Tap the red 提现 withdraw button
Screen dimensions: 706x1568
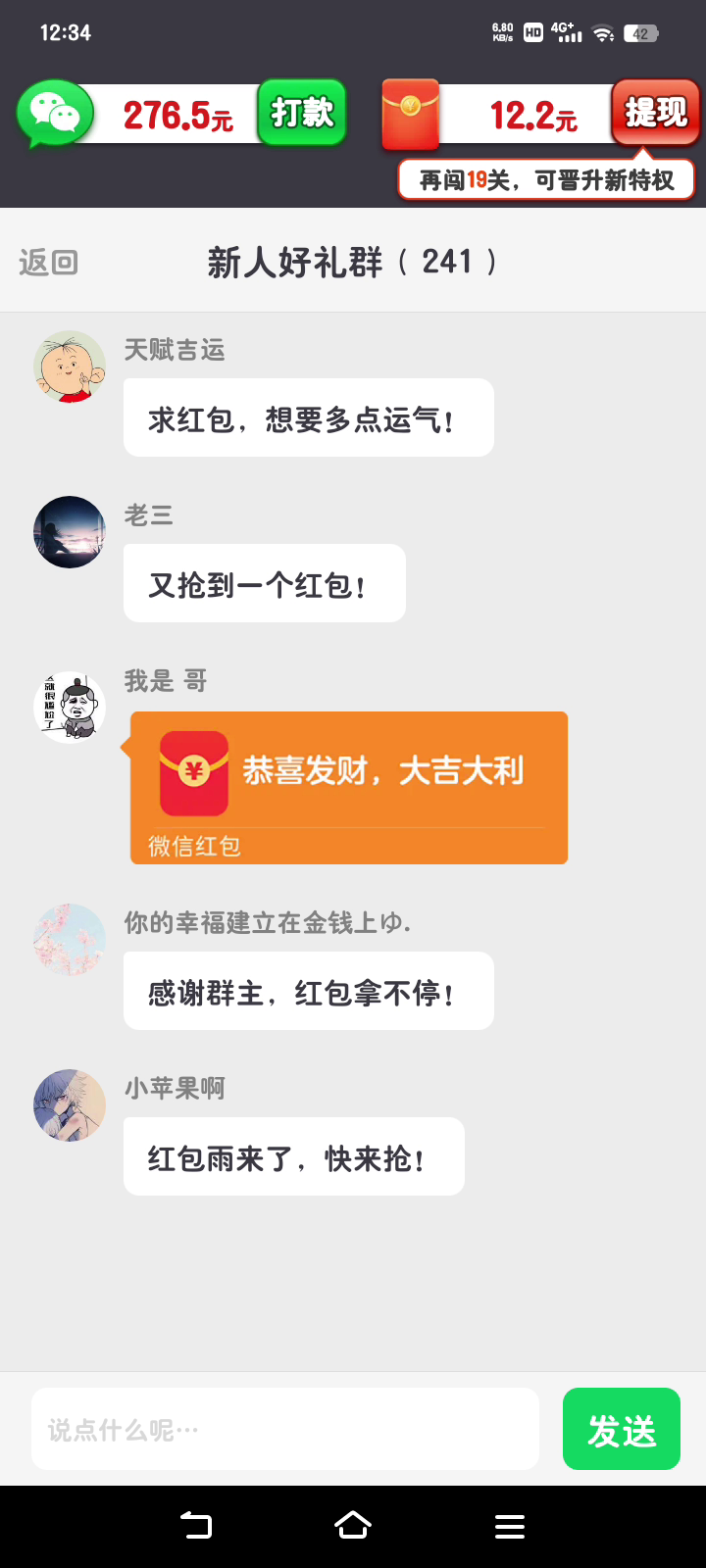(655, 114)
